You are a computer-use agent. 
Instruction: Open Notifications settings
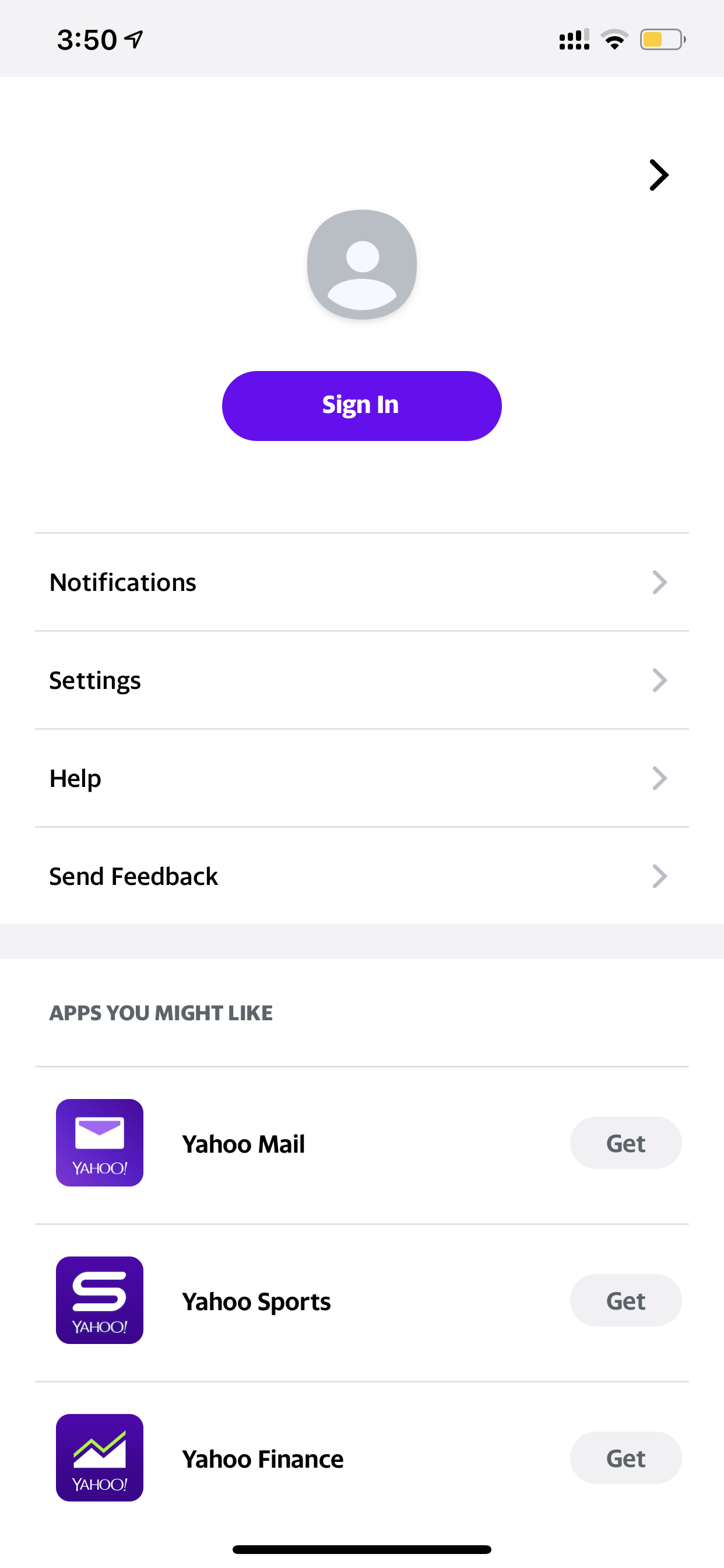[x=361, y=583]
